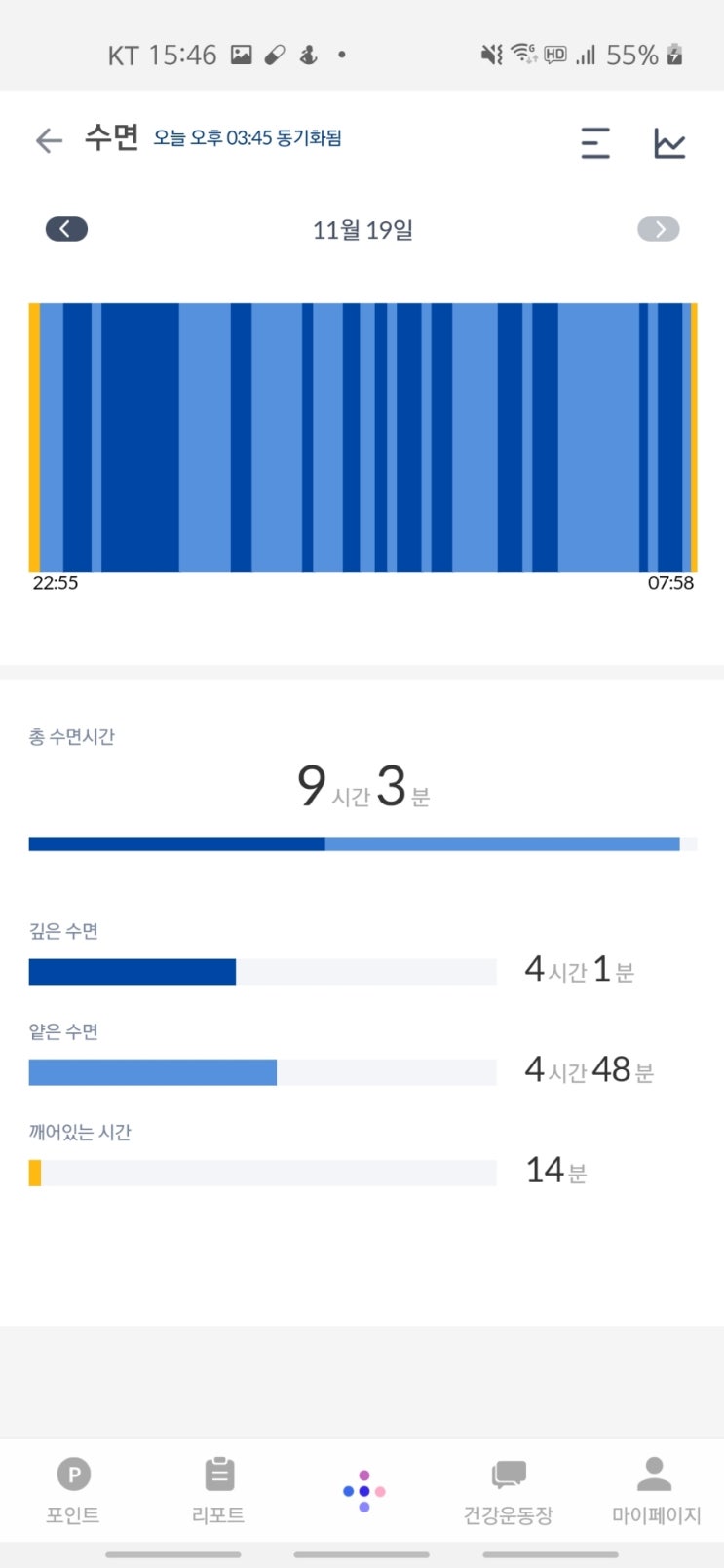Go to the previous day's sleep data
The image size is (724, 1568).
[x=66, y=229]
